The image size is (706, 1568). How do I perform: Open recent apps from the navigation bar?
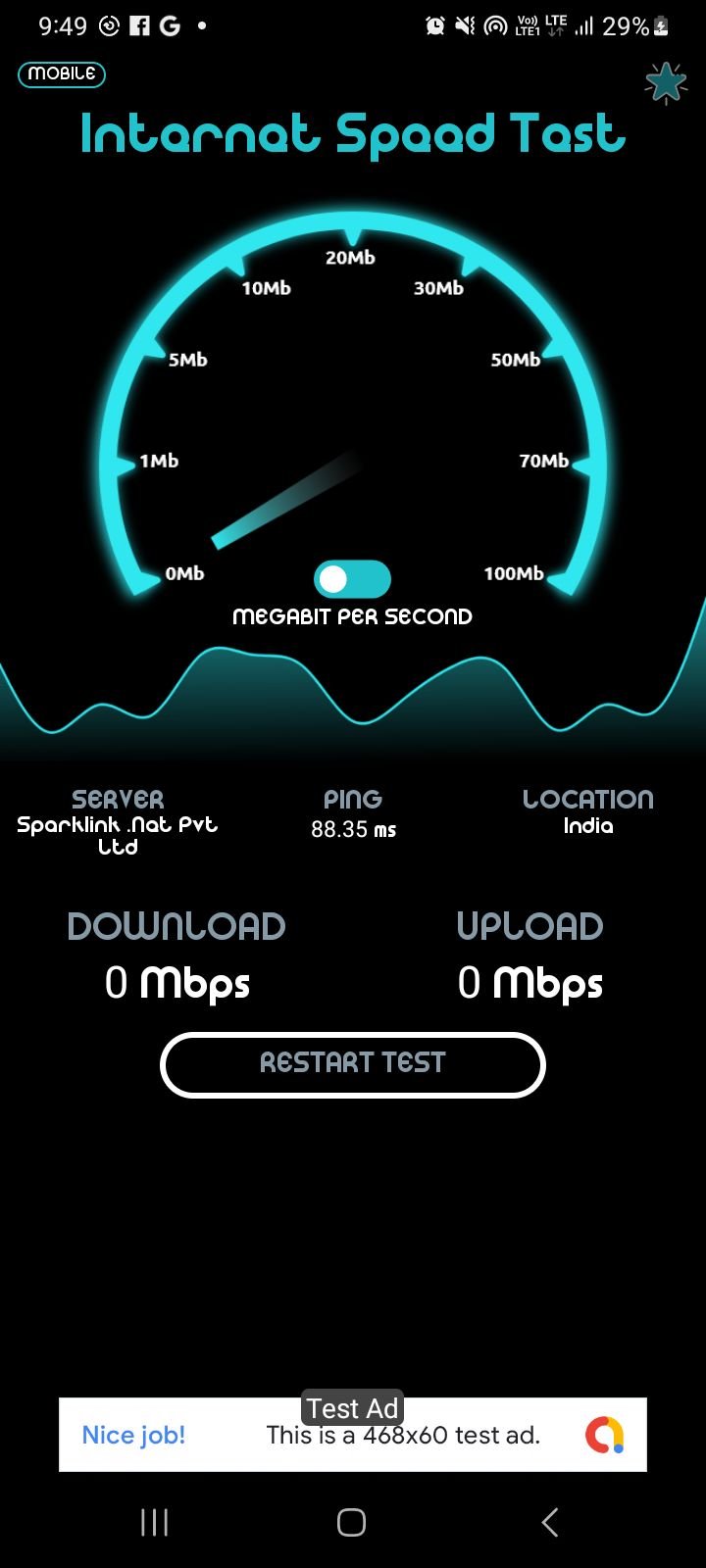[155, 1522]
